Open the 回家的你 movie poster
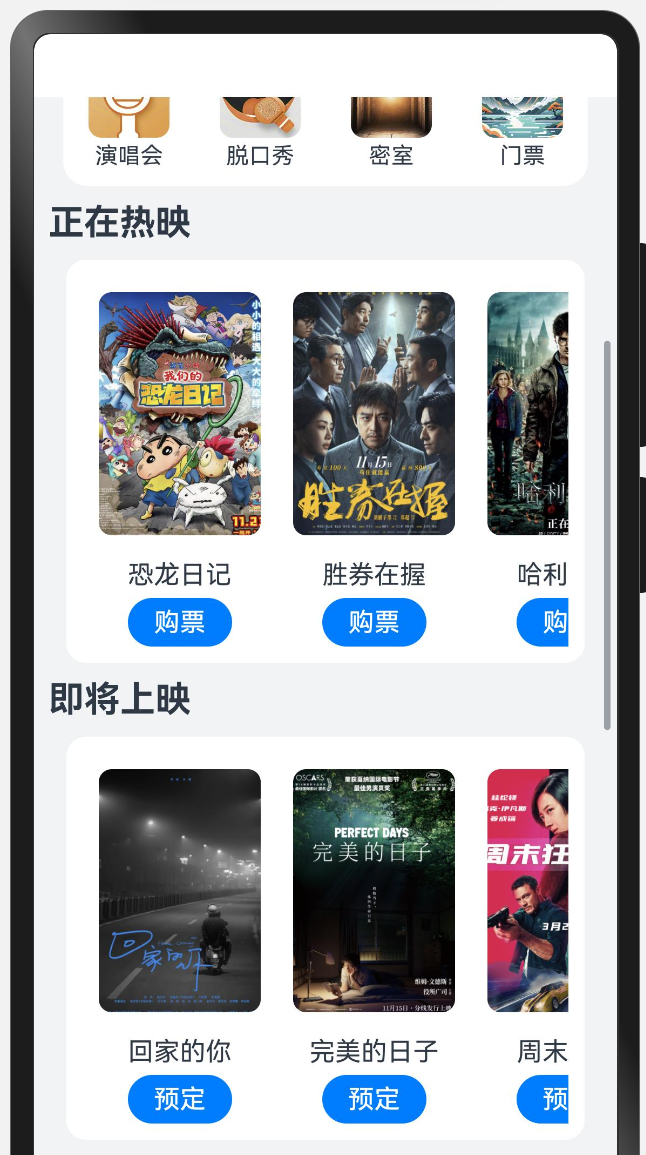The image size is (646, 1155). (x=180, y=890)
